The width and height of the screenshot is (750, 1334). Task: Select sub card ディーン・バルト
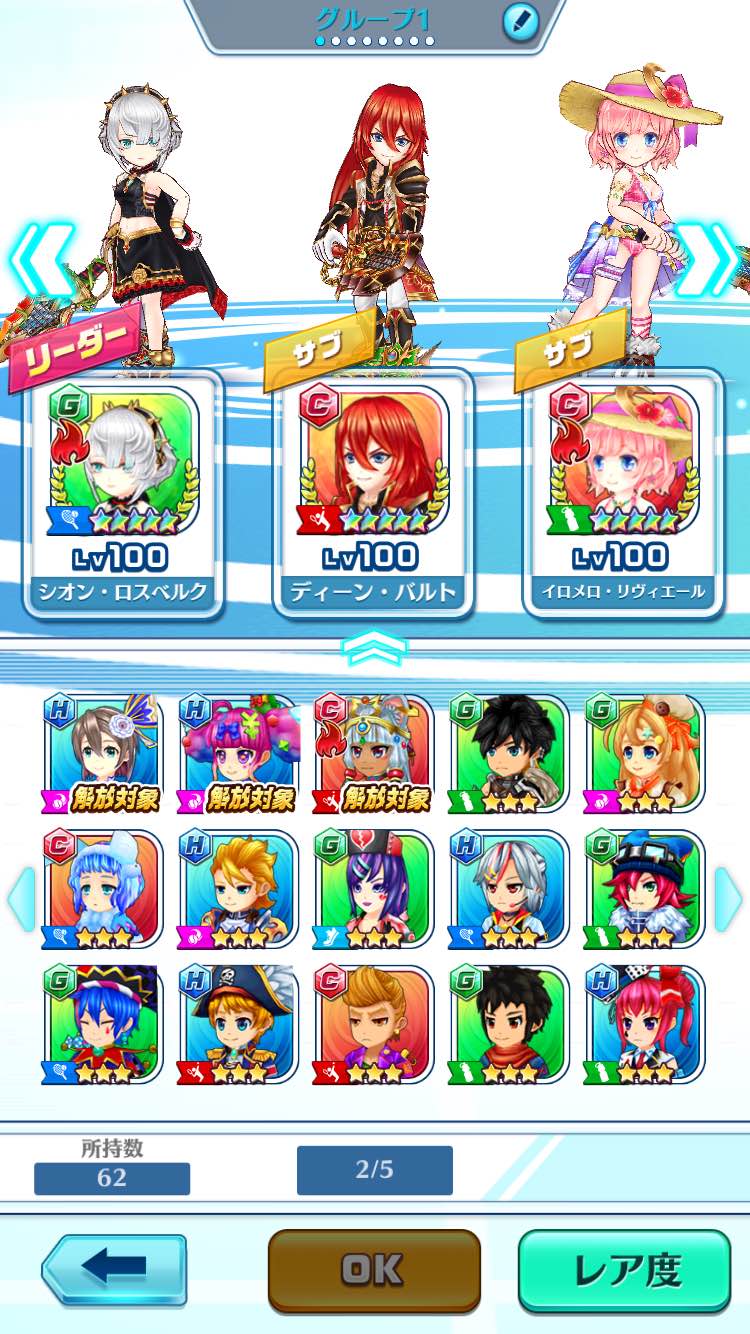(x=373, y=494)
